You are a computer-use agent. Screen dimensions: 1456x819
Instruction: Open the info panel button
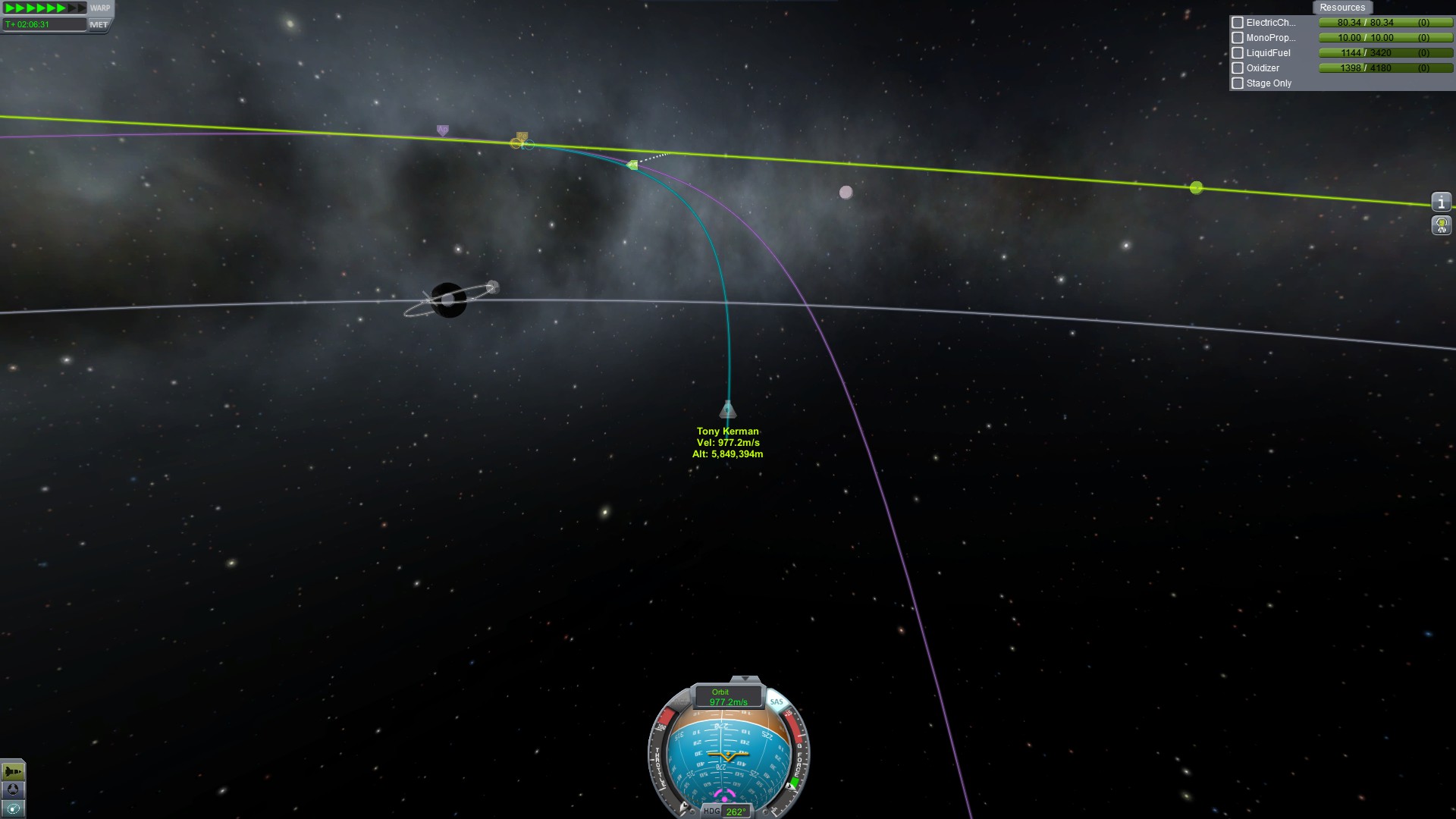1441,202
